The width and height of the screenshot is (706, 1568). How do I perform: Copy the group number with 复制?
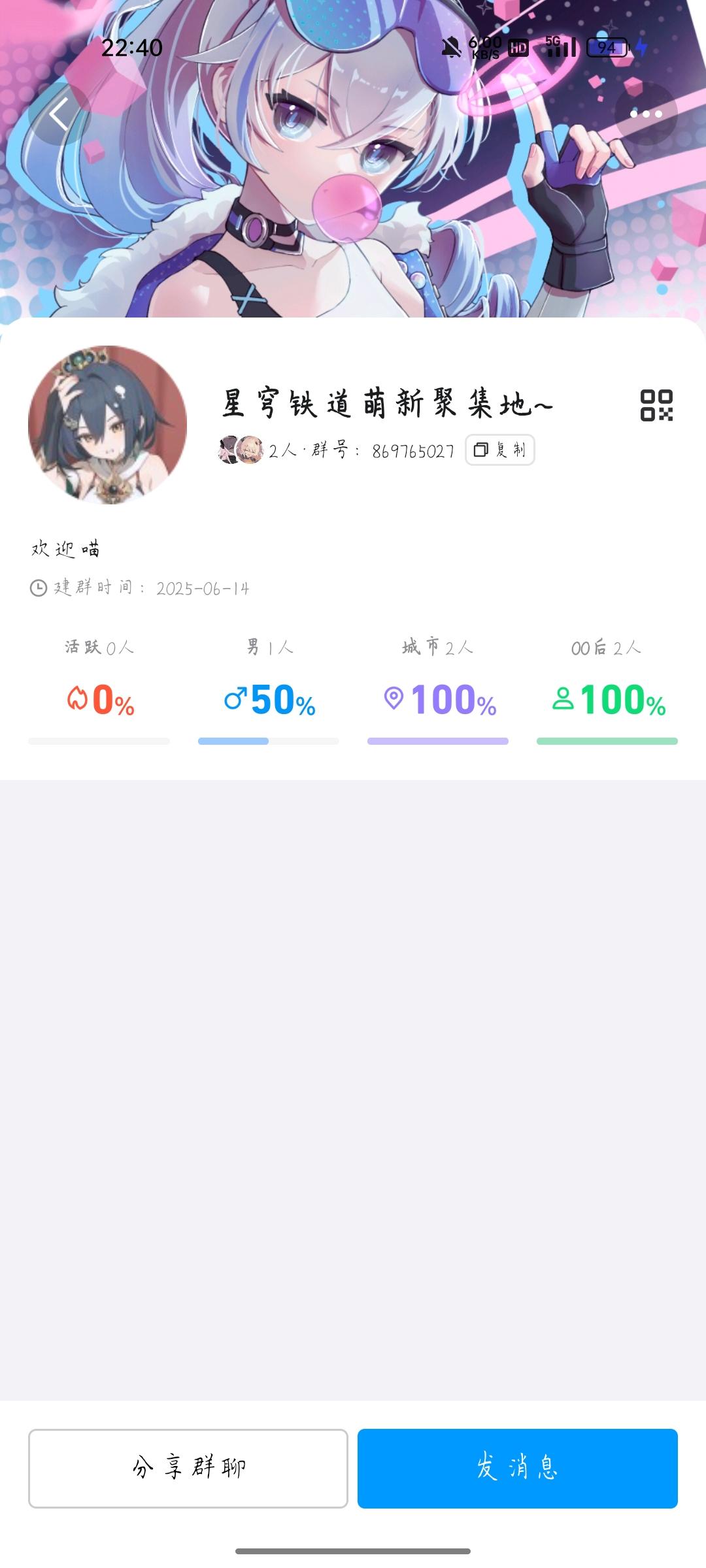(x=500, y=451)
